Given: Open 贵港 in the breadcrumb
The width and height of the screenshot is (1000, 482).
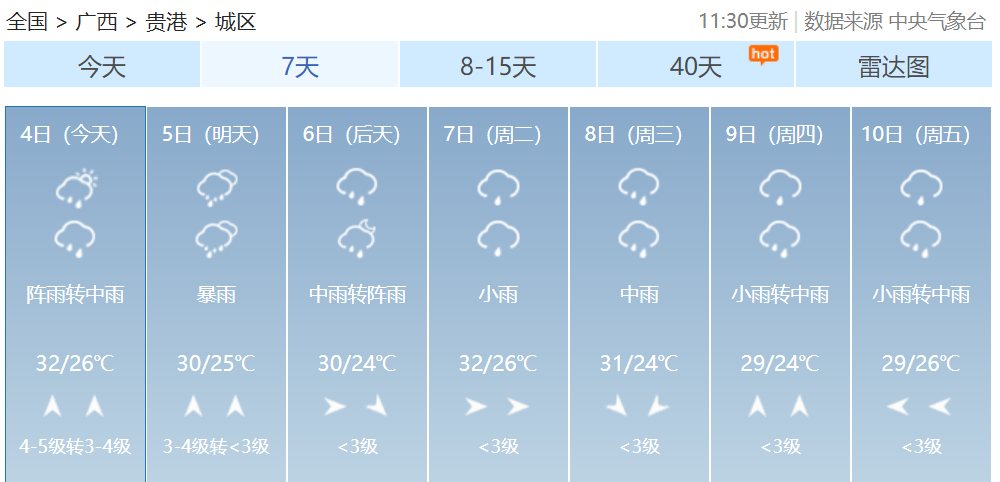Looking at the screenshot, I should (166, 22).
